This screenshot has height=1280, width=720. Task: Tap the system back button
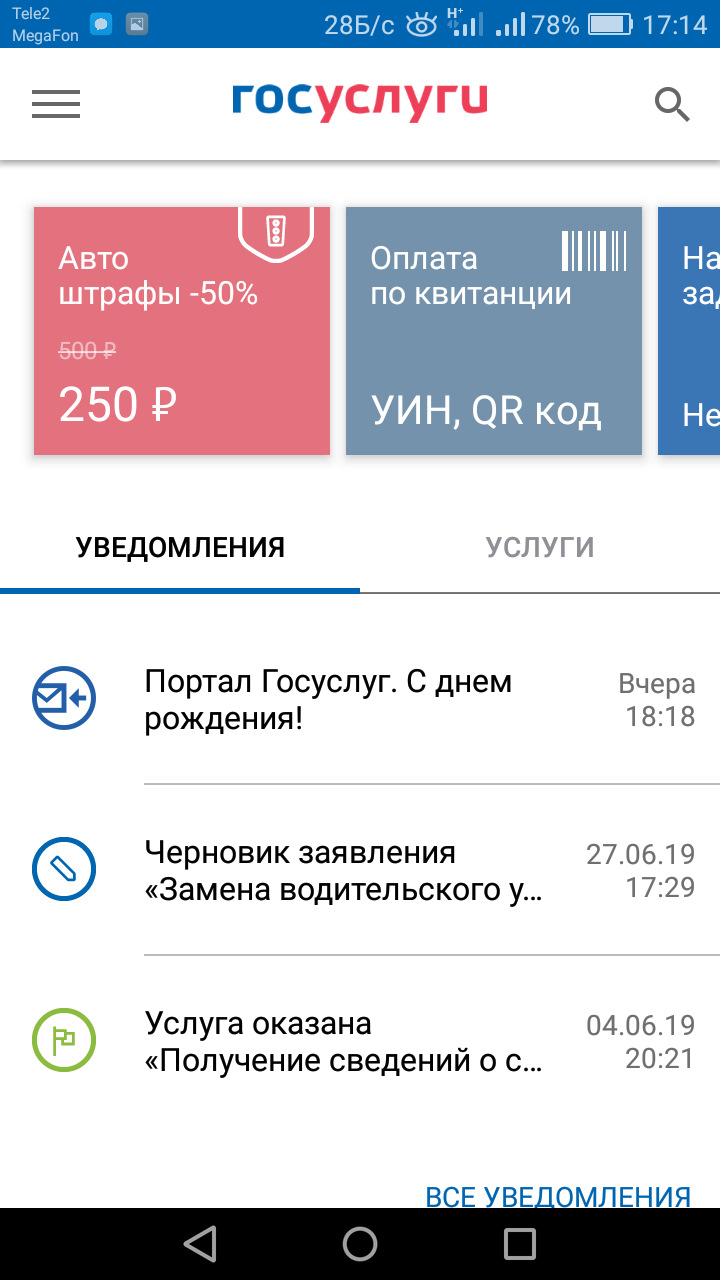tap(200, 1243)
